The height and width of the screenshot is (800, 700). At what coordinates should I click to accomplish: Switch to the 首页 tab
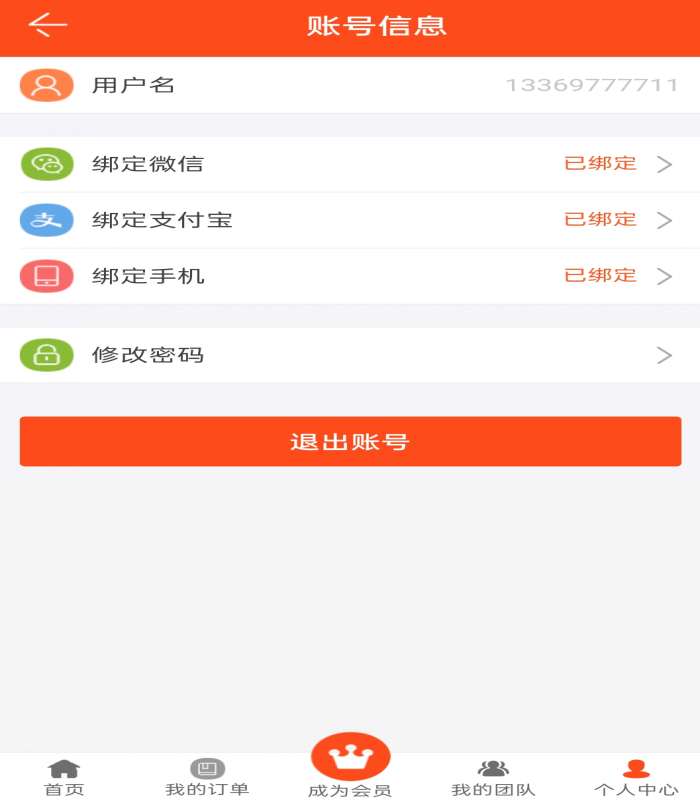[x=64, y=777]
